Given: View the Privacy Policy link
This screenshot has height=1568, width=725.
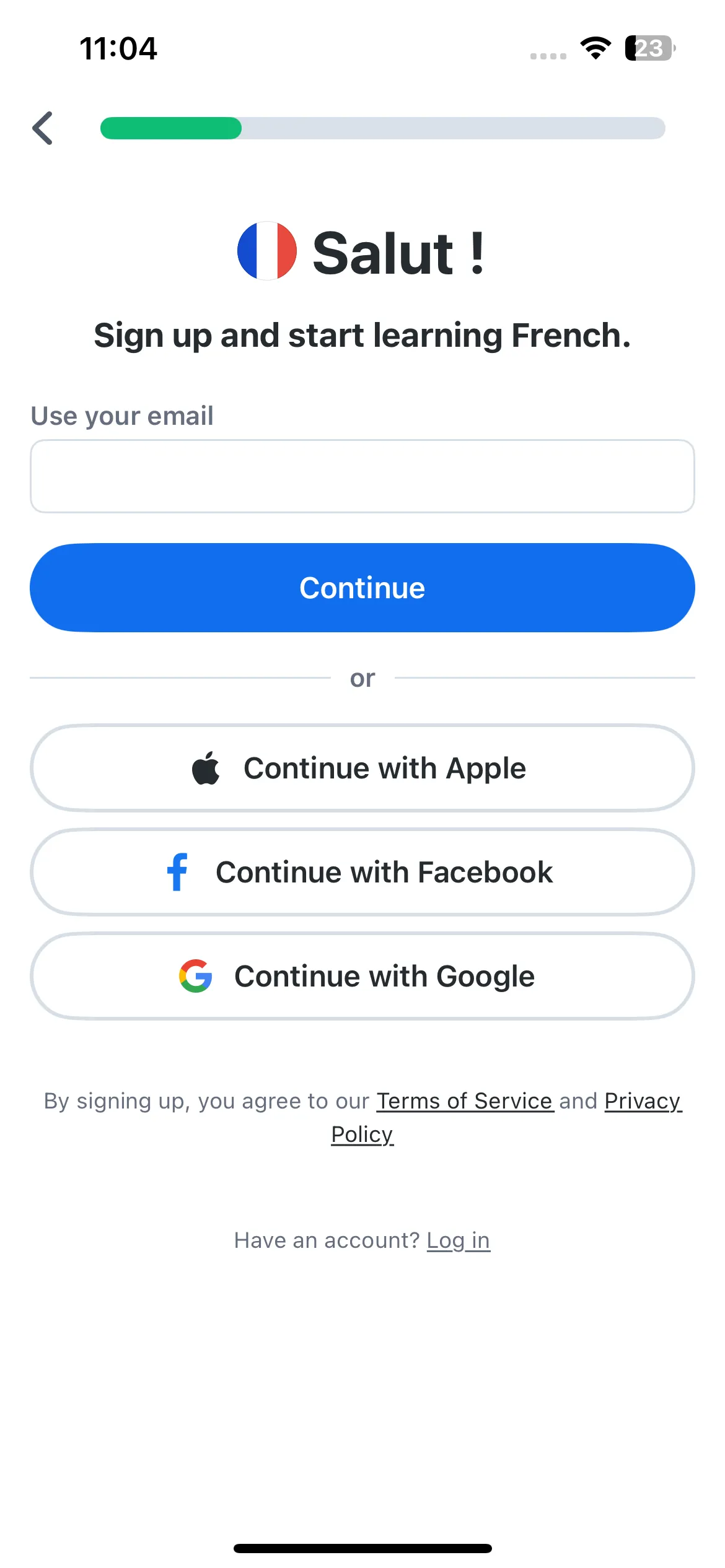Looking at the screenshot, I should click(x=643, y=1101).
